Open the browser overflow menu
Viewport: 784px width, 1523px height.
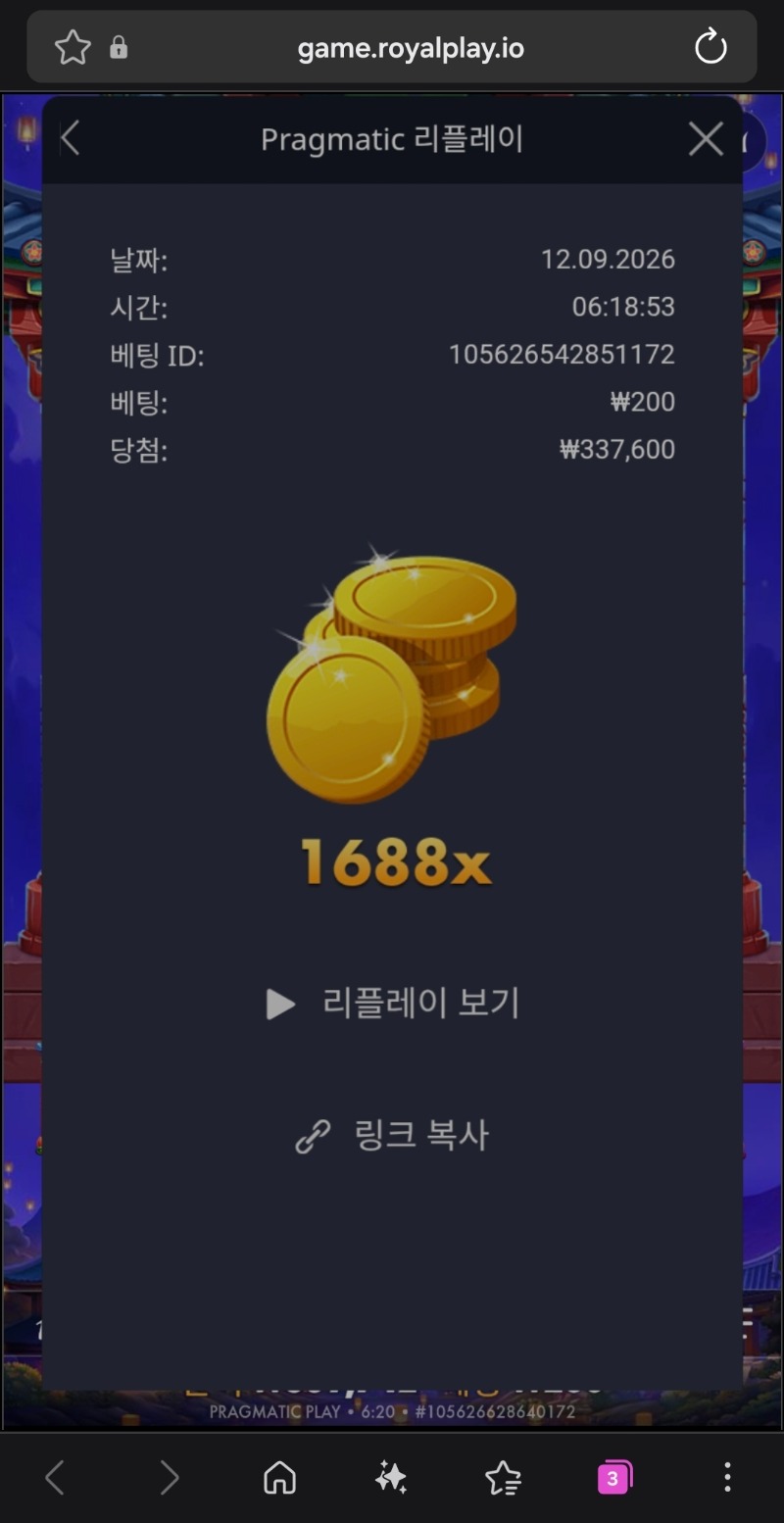pyautogui.click(x=727, y=1477)
